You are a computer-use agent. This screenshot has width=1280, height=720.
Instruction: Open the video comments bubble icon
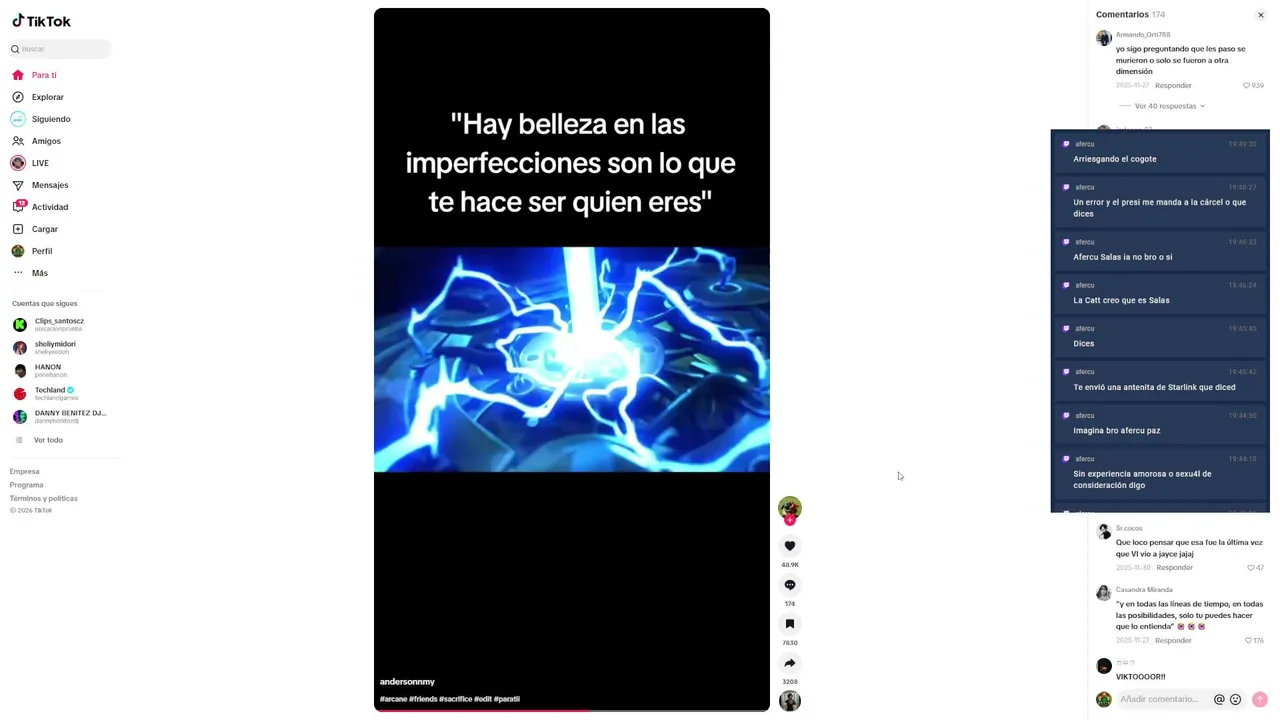789,585
